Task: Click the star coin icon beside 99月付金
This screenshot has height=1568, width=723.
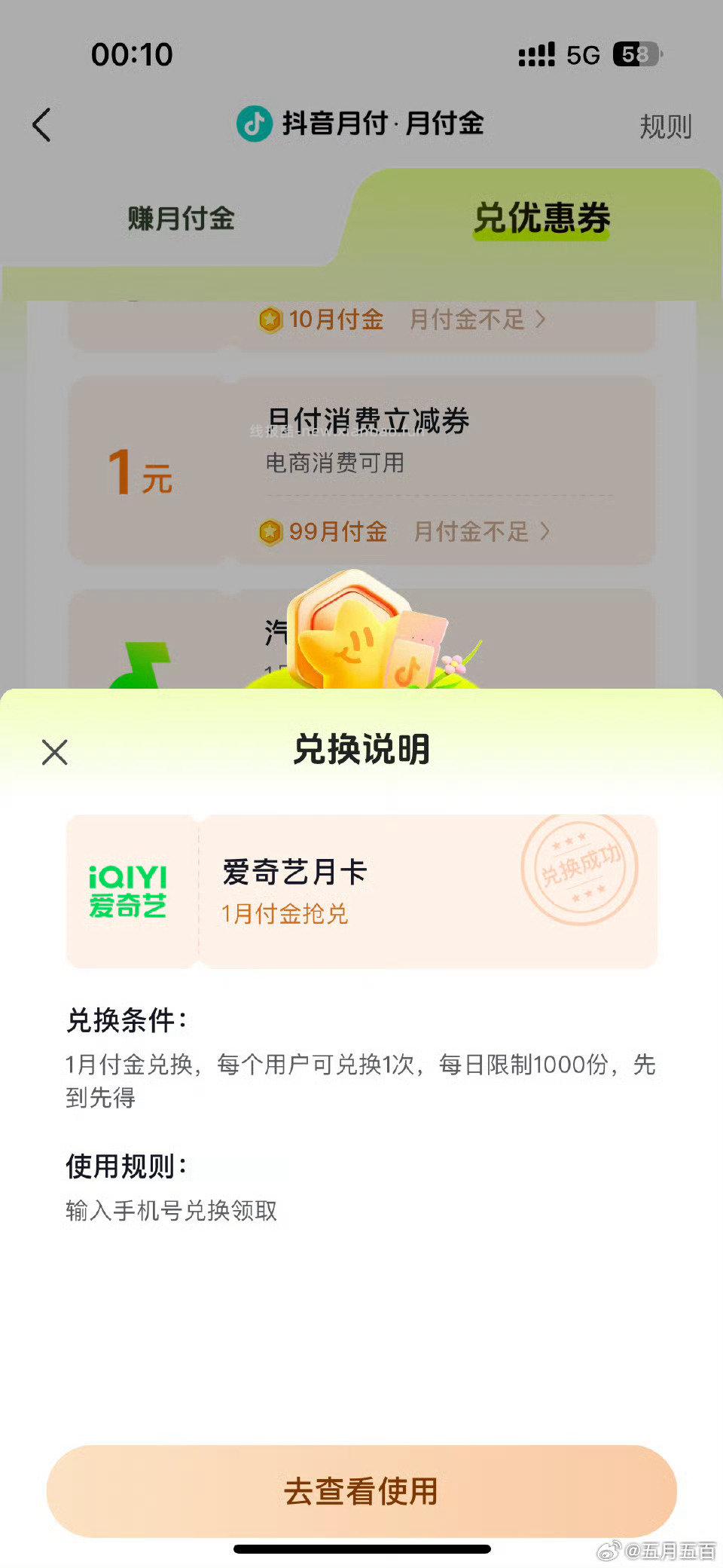Action: (x=271, y=533)
